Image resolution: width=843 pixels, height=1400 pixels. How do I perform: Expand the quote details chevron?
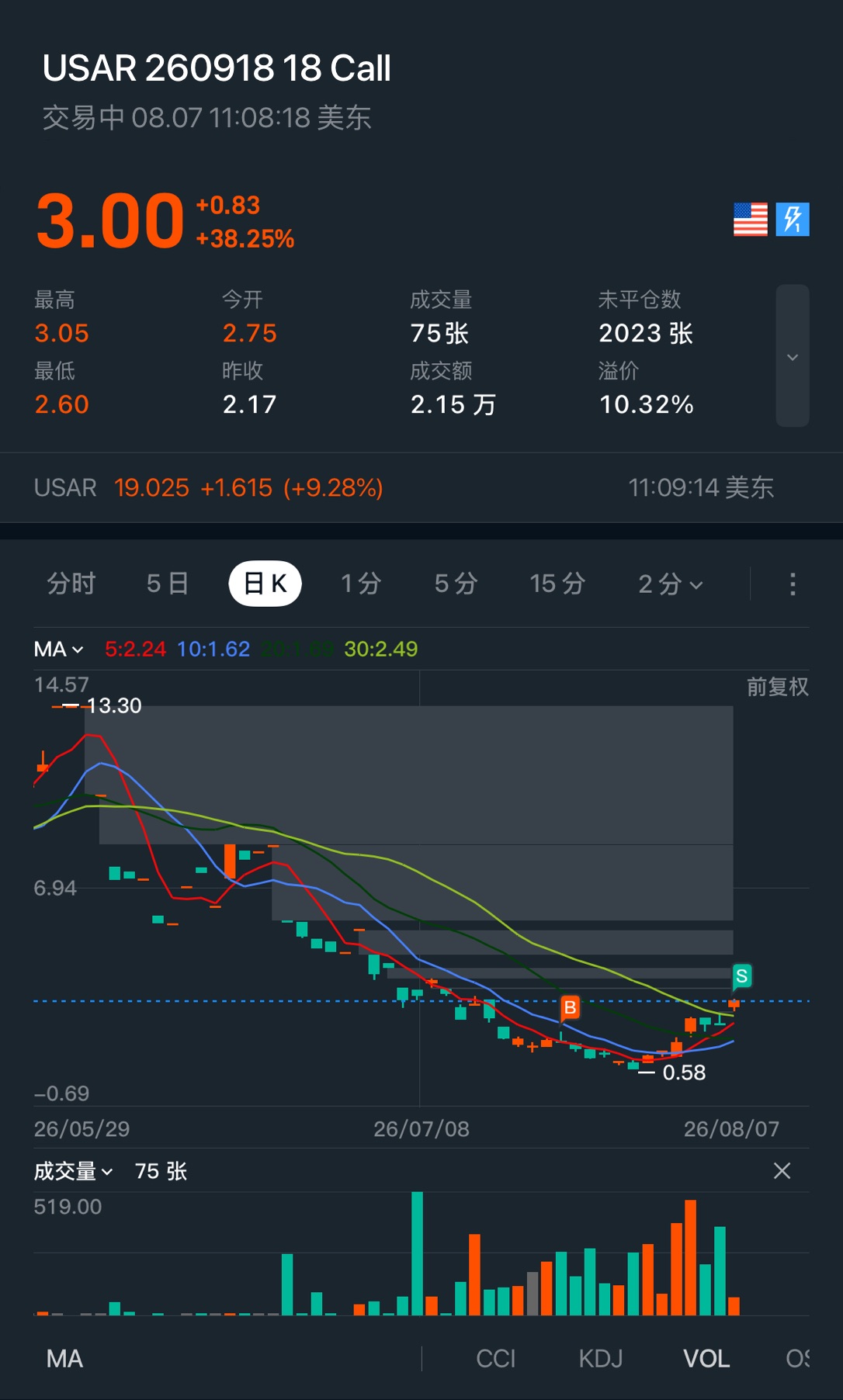(793, 356)
